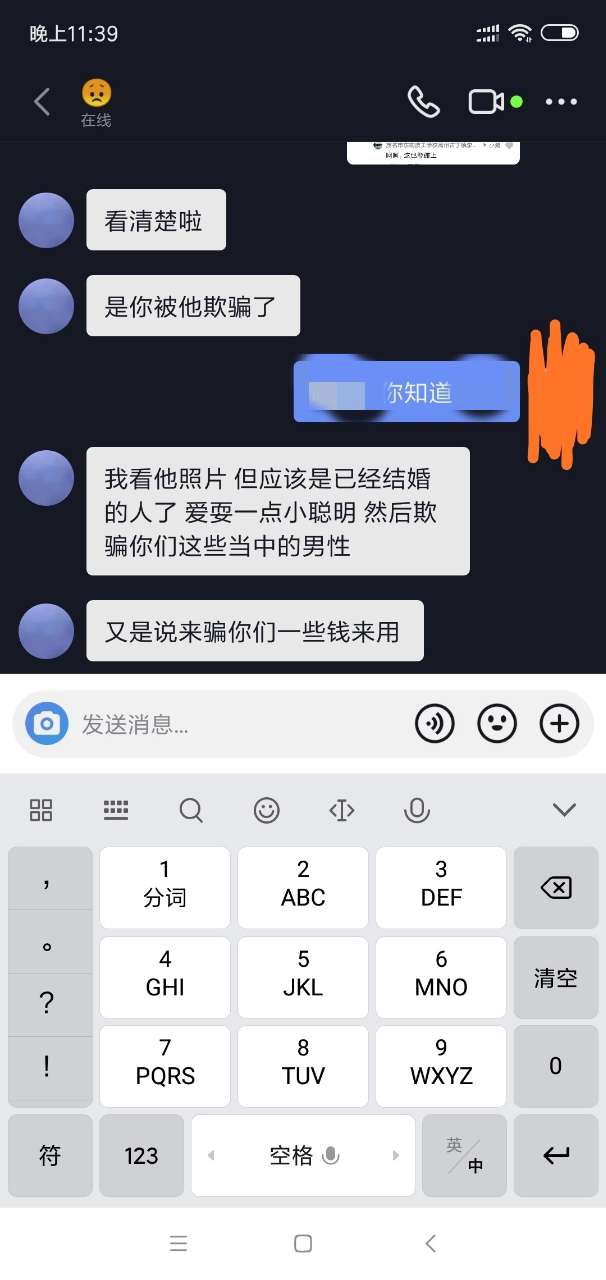Viewport: 606px width, 1280px height.
Task: Tap the image thumbnail at chat top
Action: pyautogui.click(x=433, y=151)
